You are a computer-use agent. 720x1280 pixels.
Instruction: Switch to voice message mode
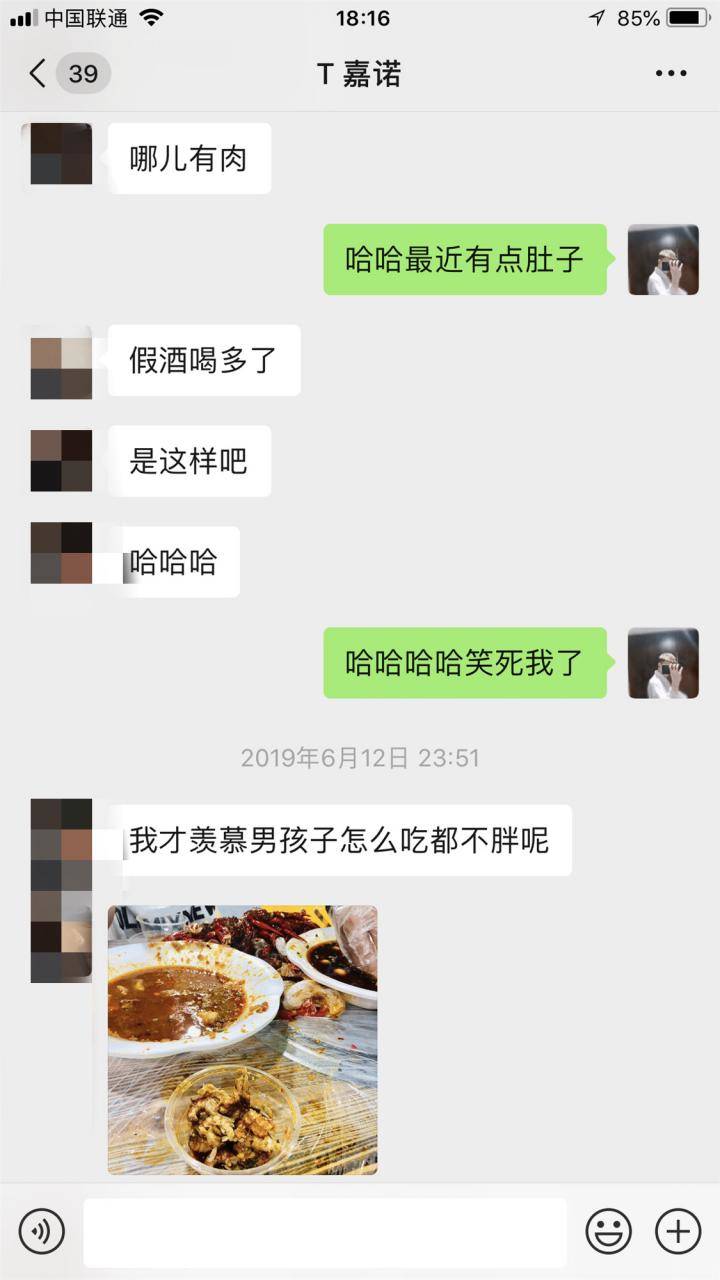click(x=40, y=1231)
